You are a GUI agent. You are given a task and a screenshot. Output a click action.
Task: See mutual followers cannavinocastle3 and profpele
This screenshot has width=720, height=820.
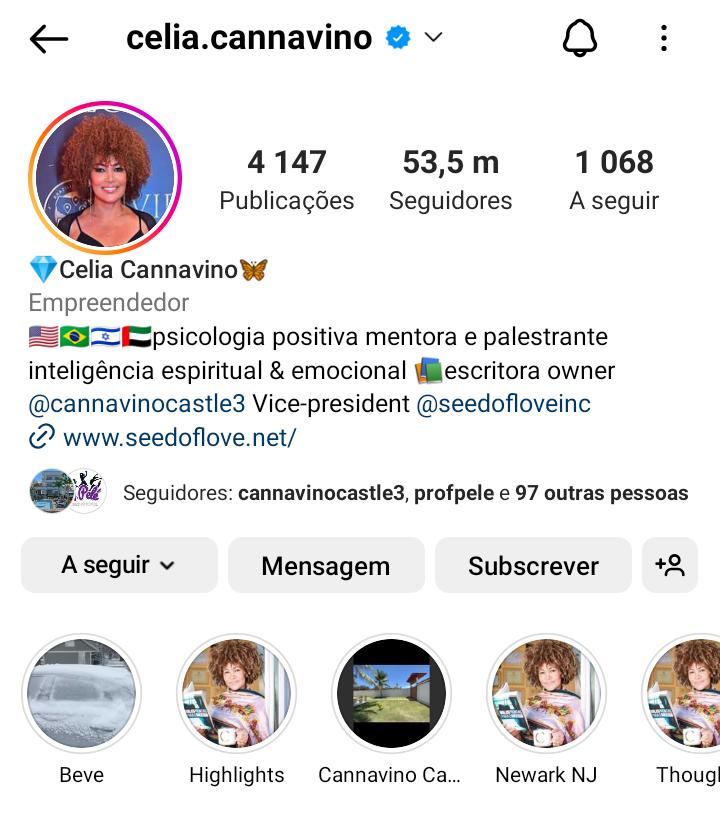click(404, 493)
